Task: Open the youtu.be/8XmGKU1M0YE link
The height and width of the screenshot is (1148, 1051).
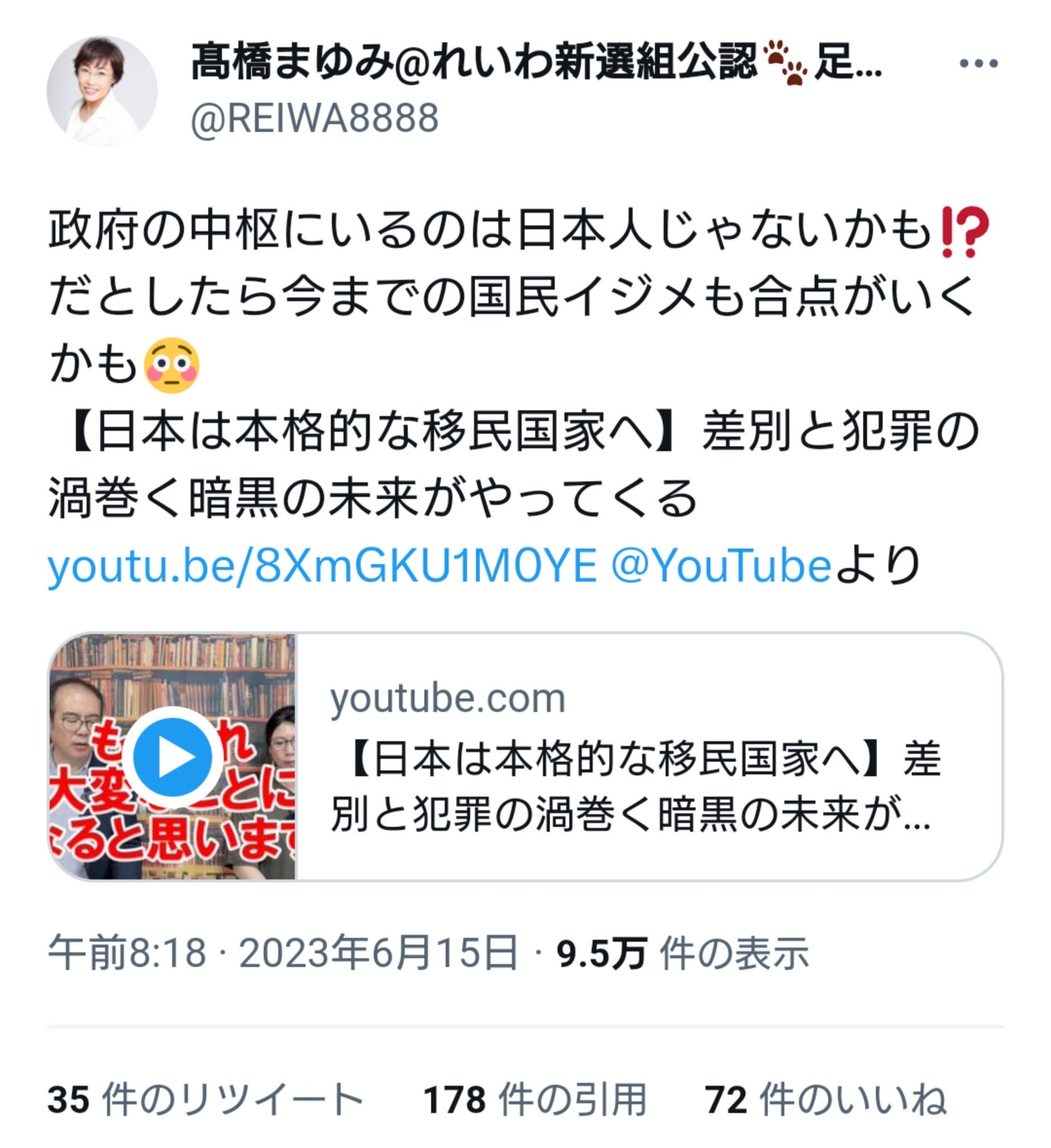Action: click(x=322, y=567)
